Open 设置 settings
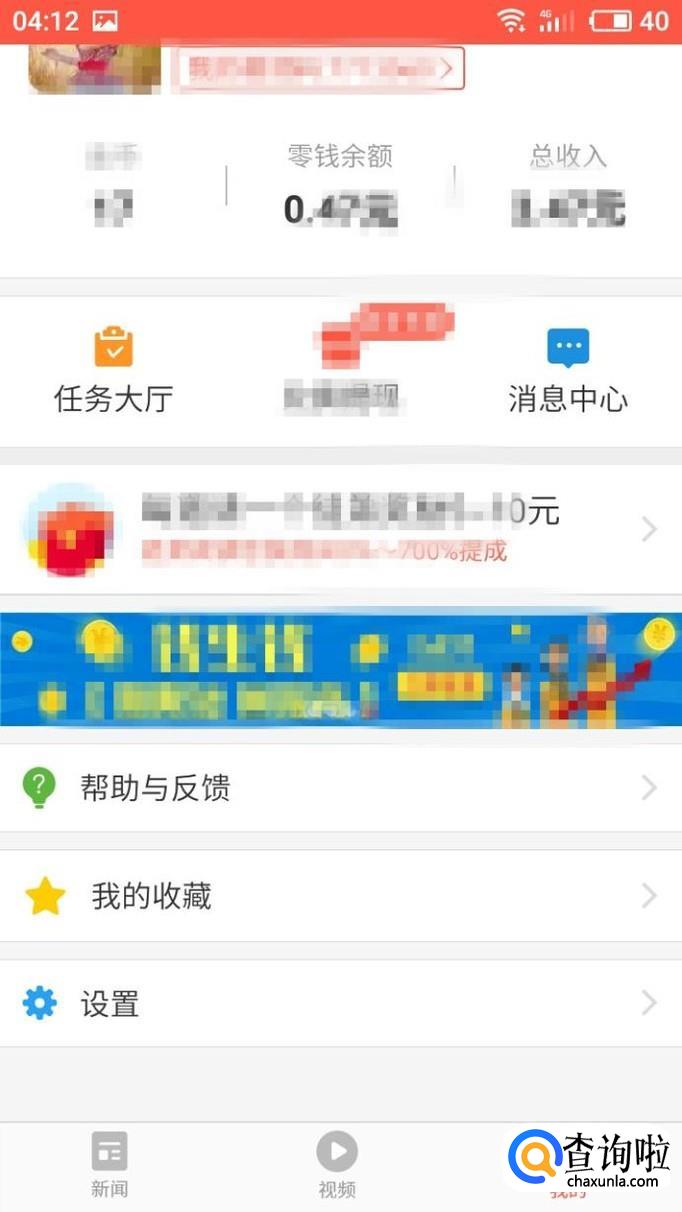The height and width of the screenshot is (1212, 682). tap(340, 1004)
